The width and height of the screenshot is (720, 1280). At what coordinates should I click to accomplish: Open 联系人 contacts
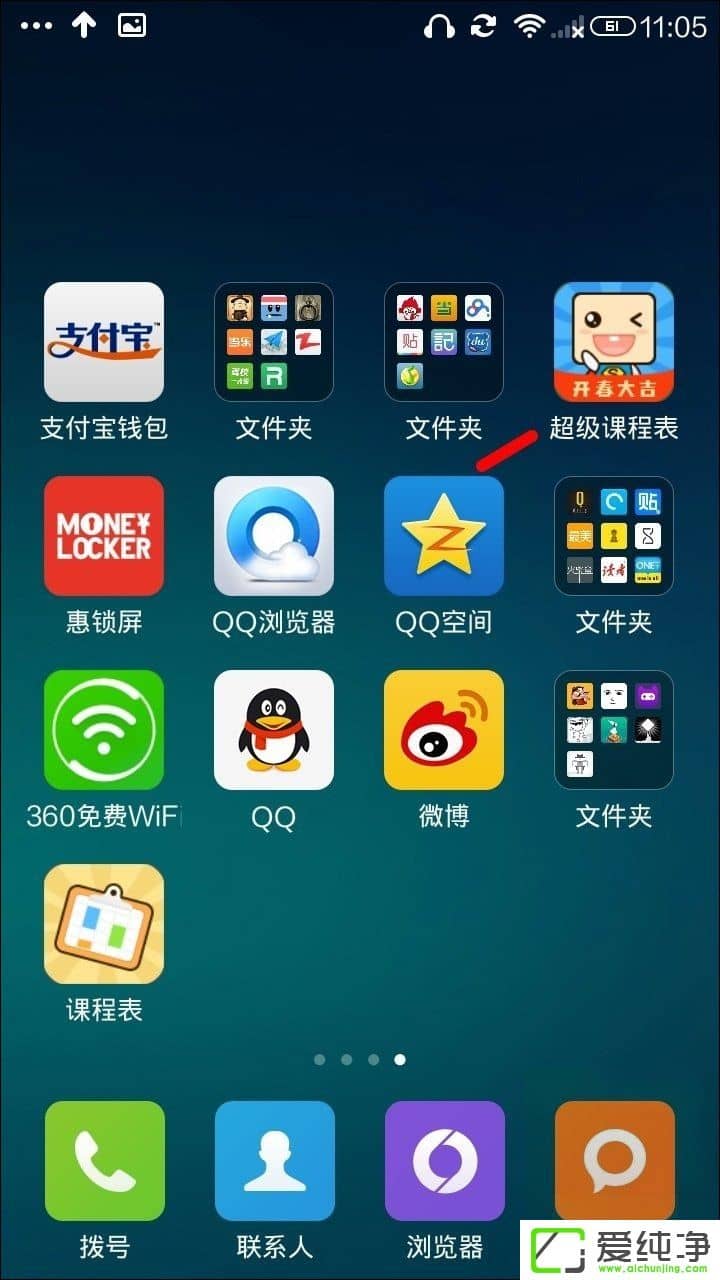pyautogui.click(x=274, y=1161)
